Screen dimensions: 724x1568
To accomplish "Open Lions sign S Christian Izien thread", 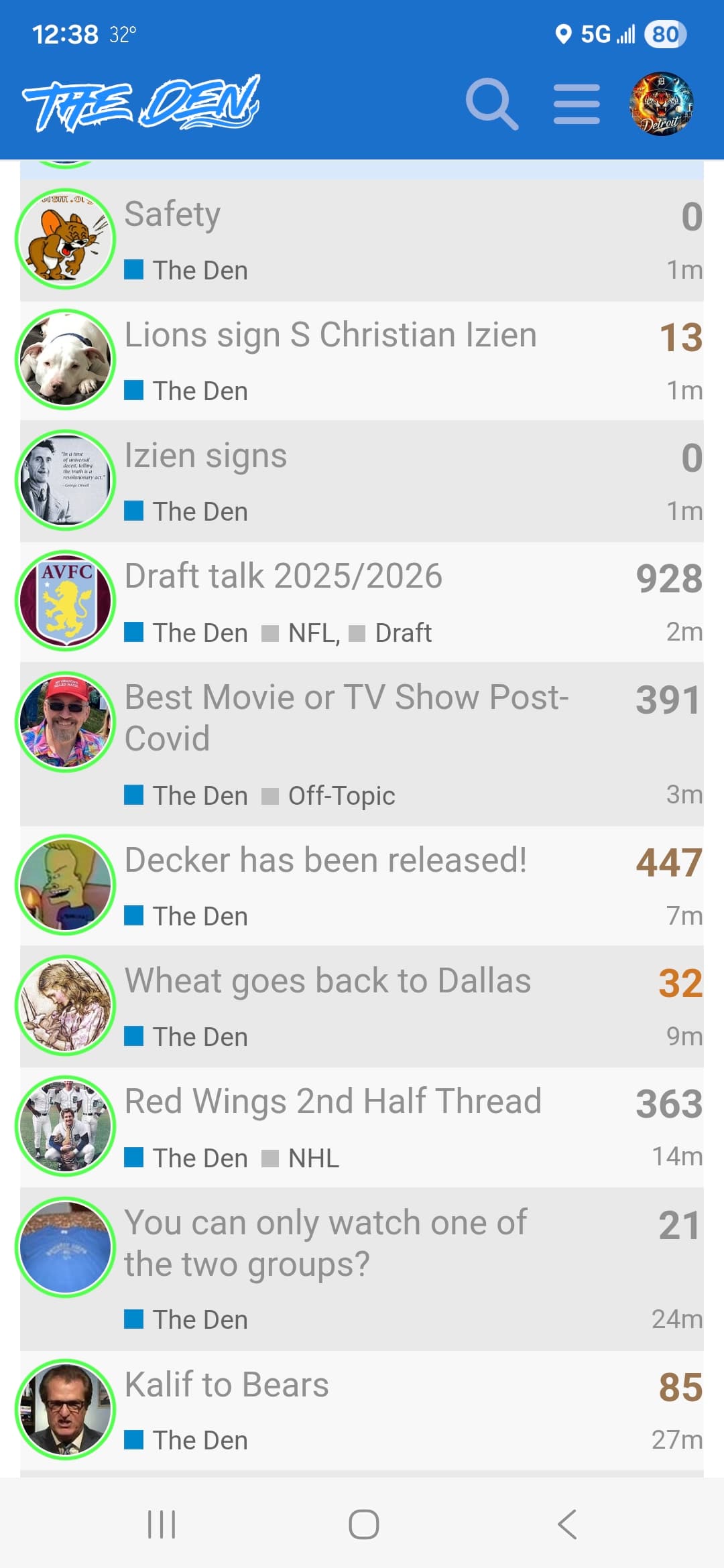I will pos(330,335).
